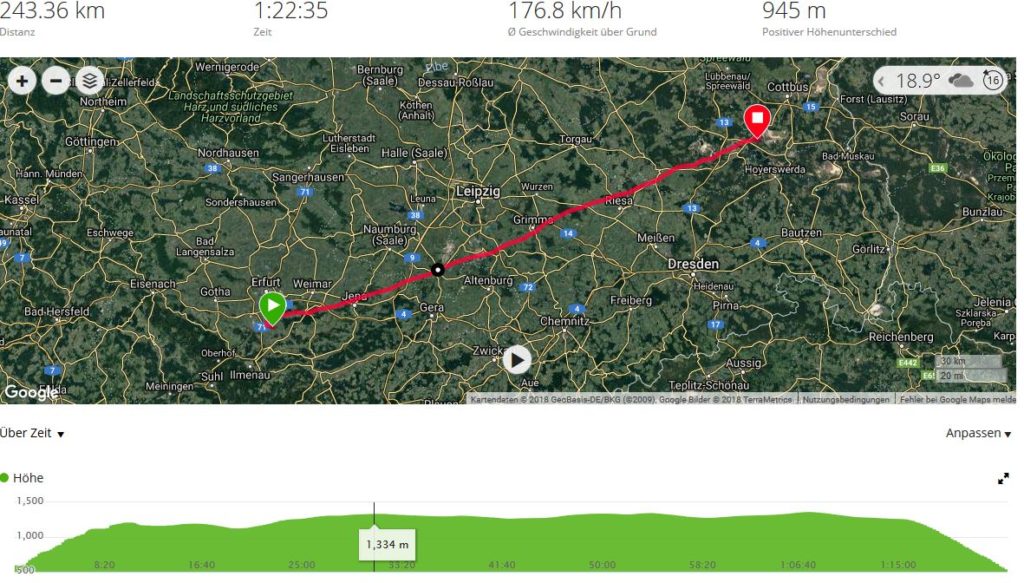Image resolution: width=1024 pixels, height=583 pixels.
Task: Open the map layers selector
Action: point(90,81)
